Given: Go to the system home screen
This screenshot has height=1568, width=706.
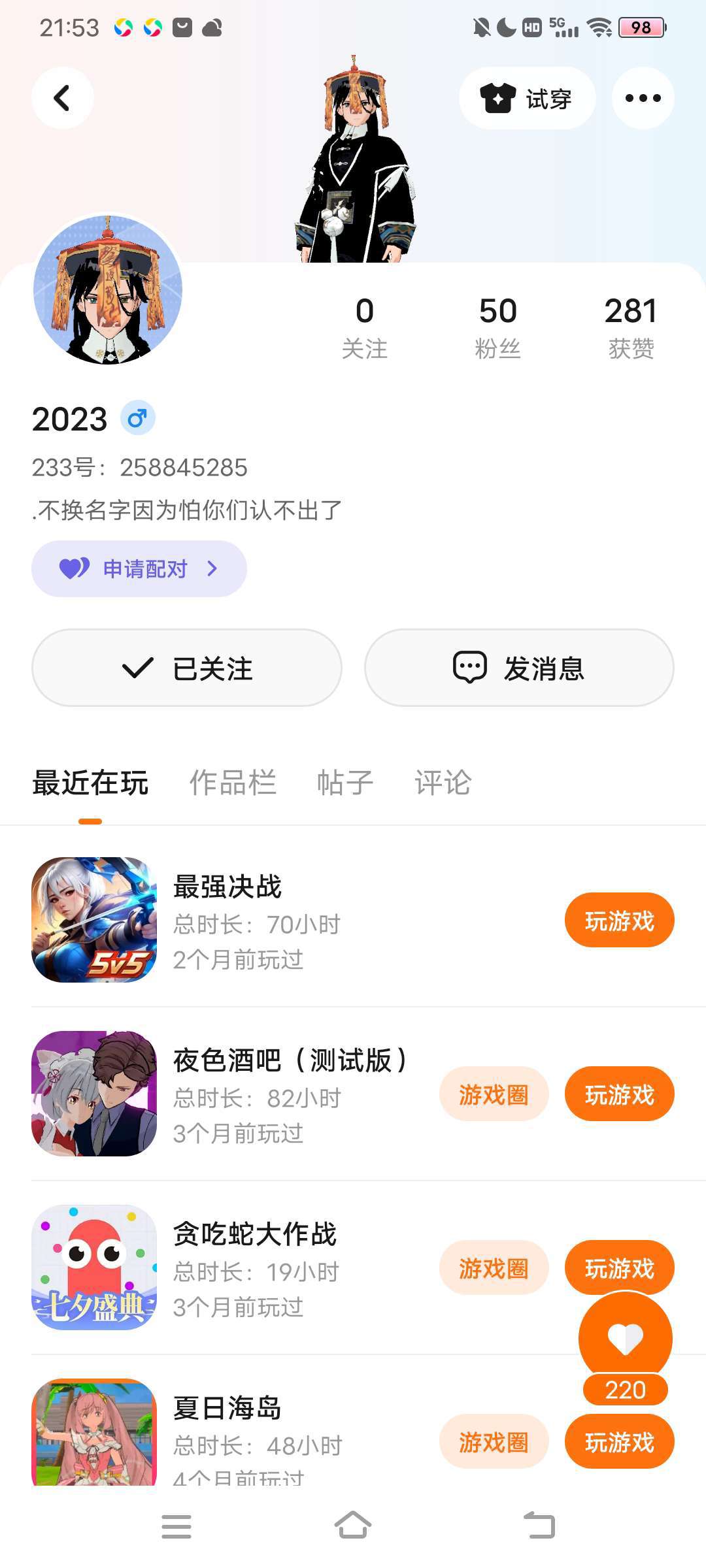Looking at the screenshot, I should (353, 1526).
